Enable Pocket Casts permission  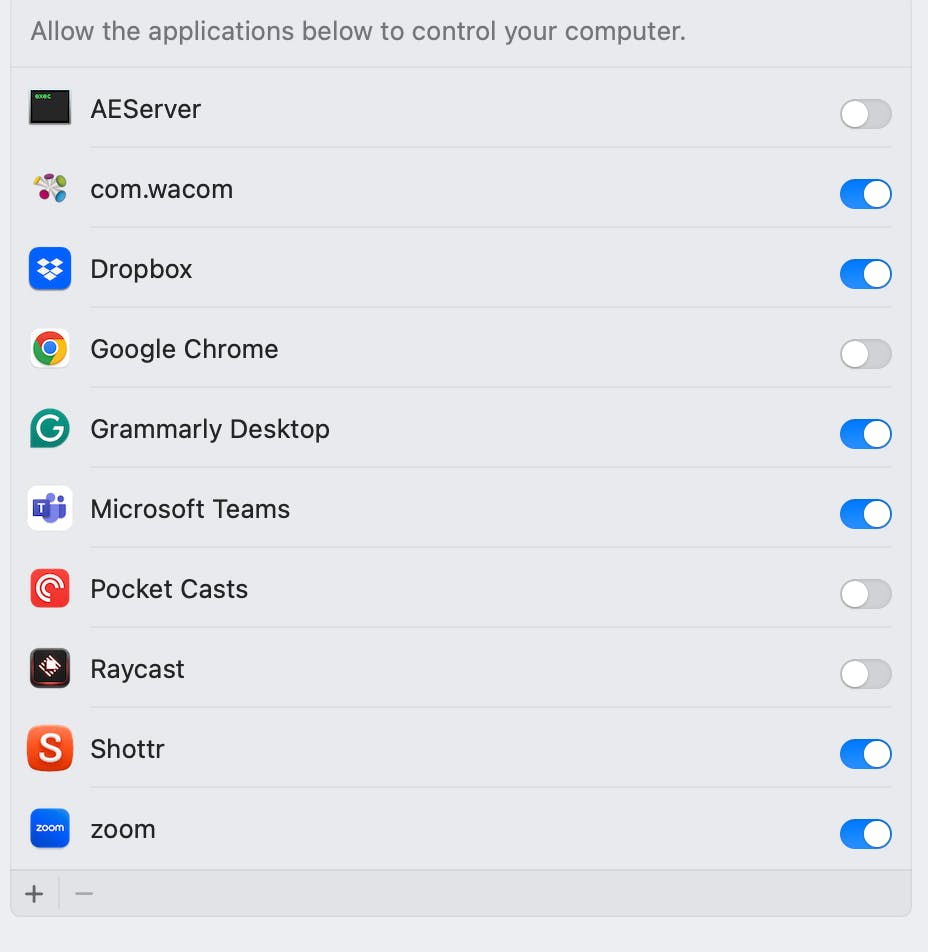point(865,594)
